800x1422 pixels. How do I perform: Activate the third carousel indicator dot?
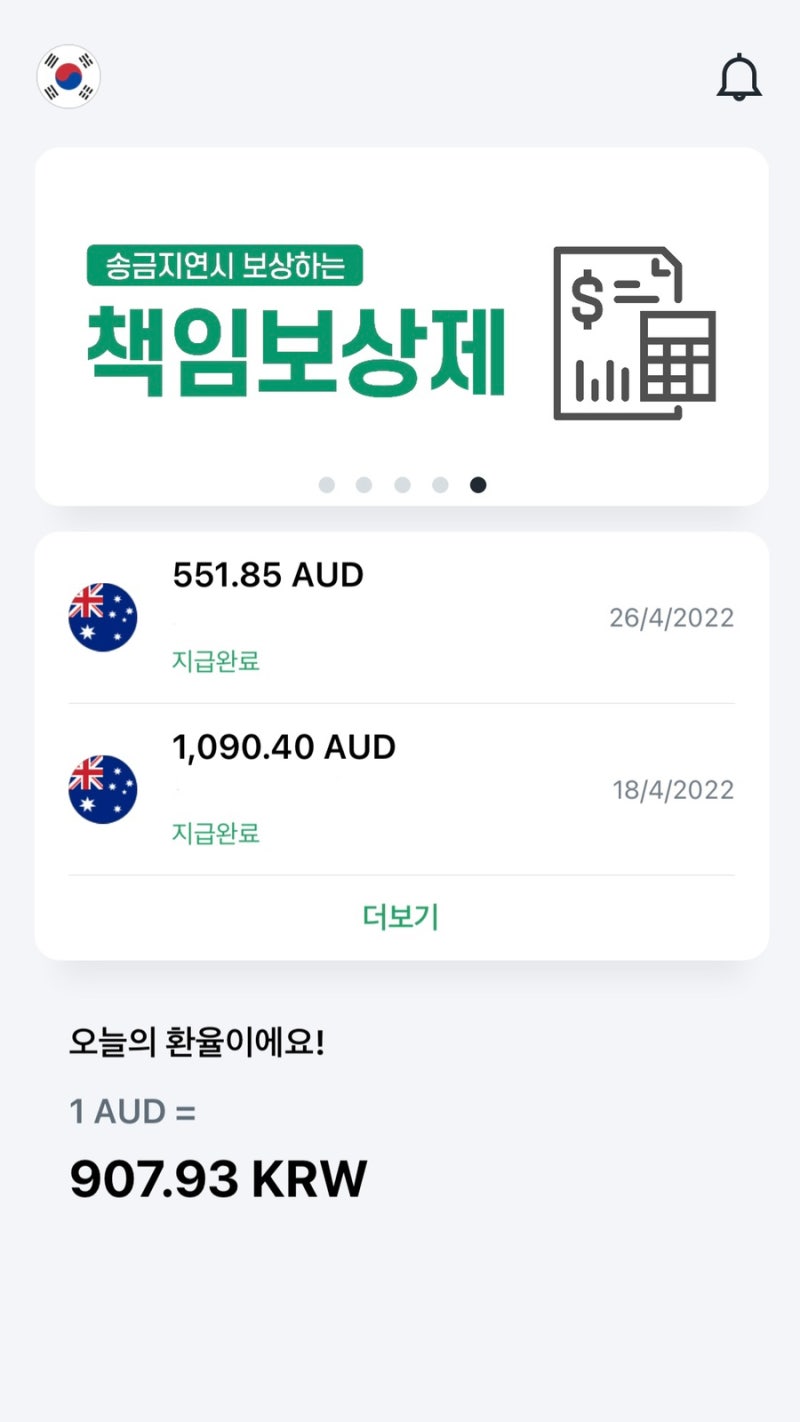tap(402, 484)
